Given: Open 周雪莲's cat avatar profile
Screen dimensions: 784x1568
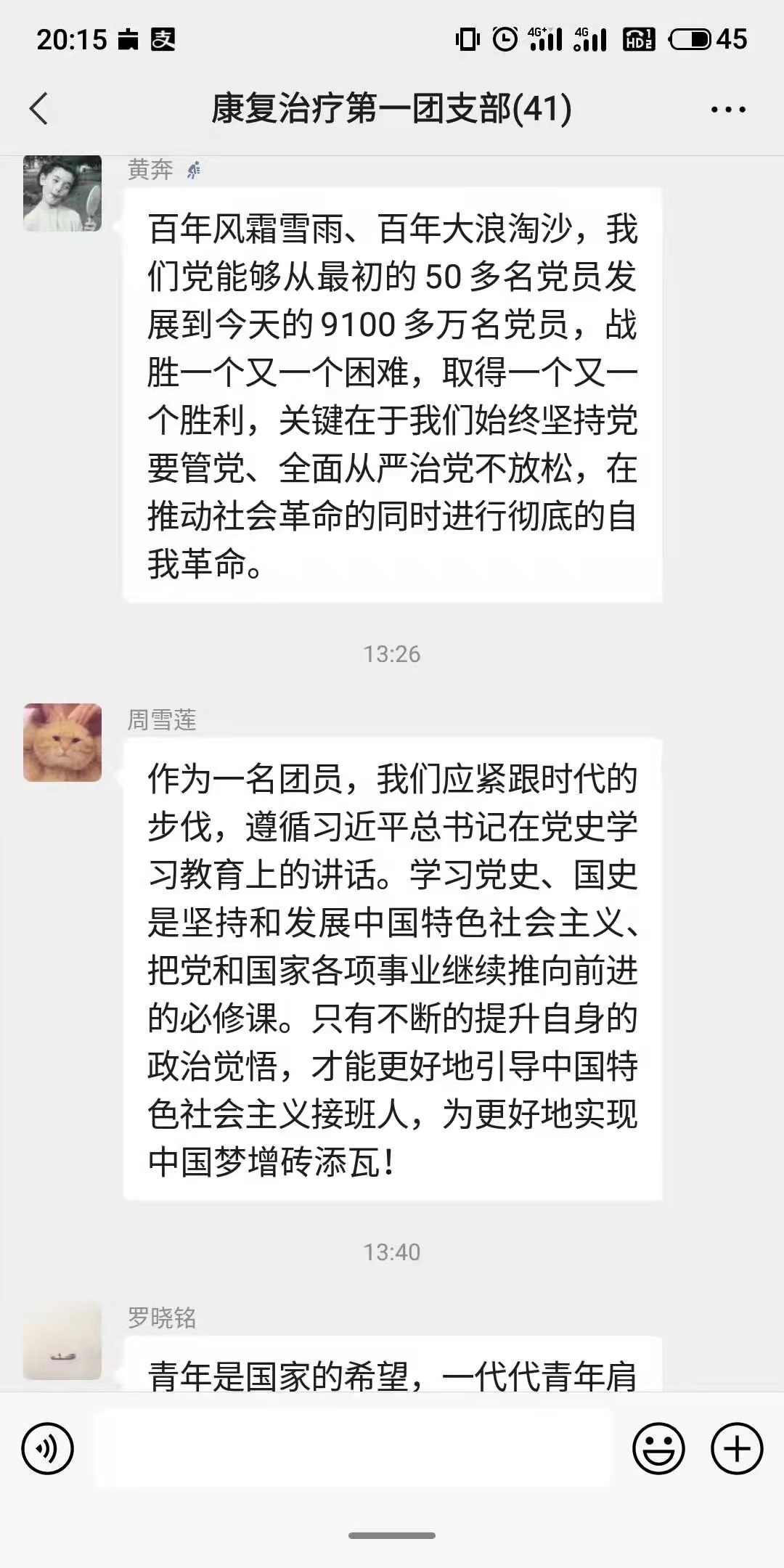Looking at the screenshot, I should [x=62, y=743].
